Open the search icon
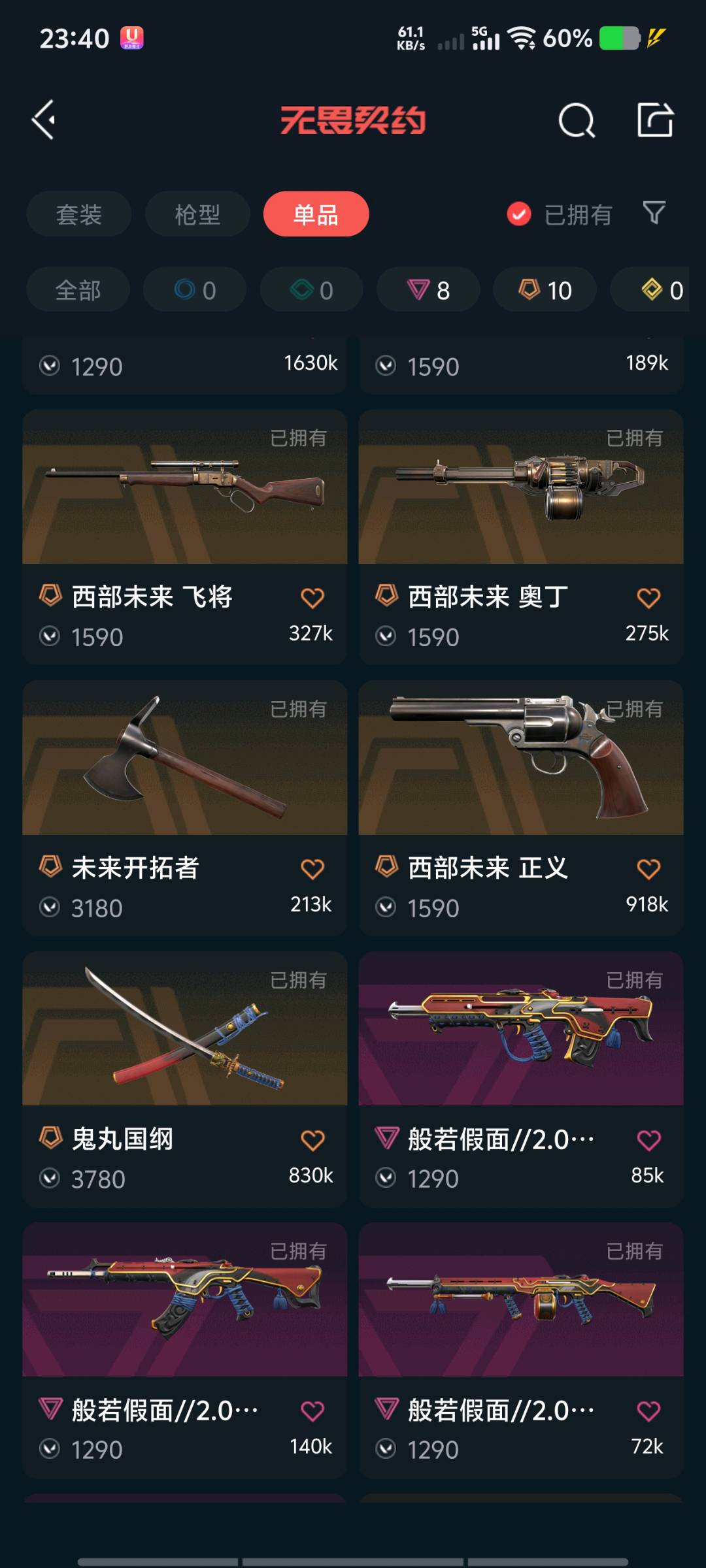706x1568 pixels. tap(577, 120)
